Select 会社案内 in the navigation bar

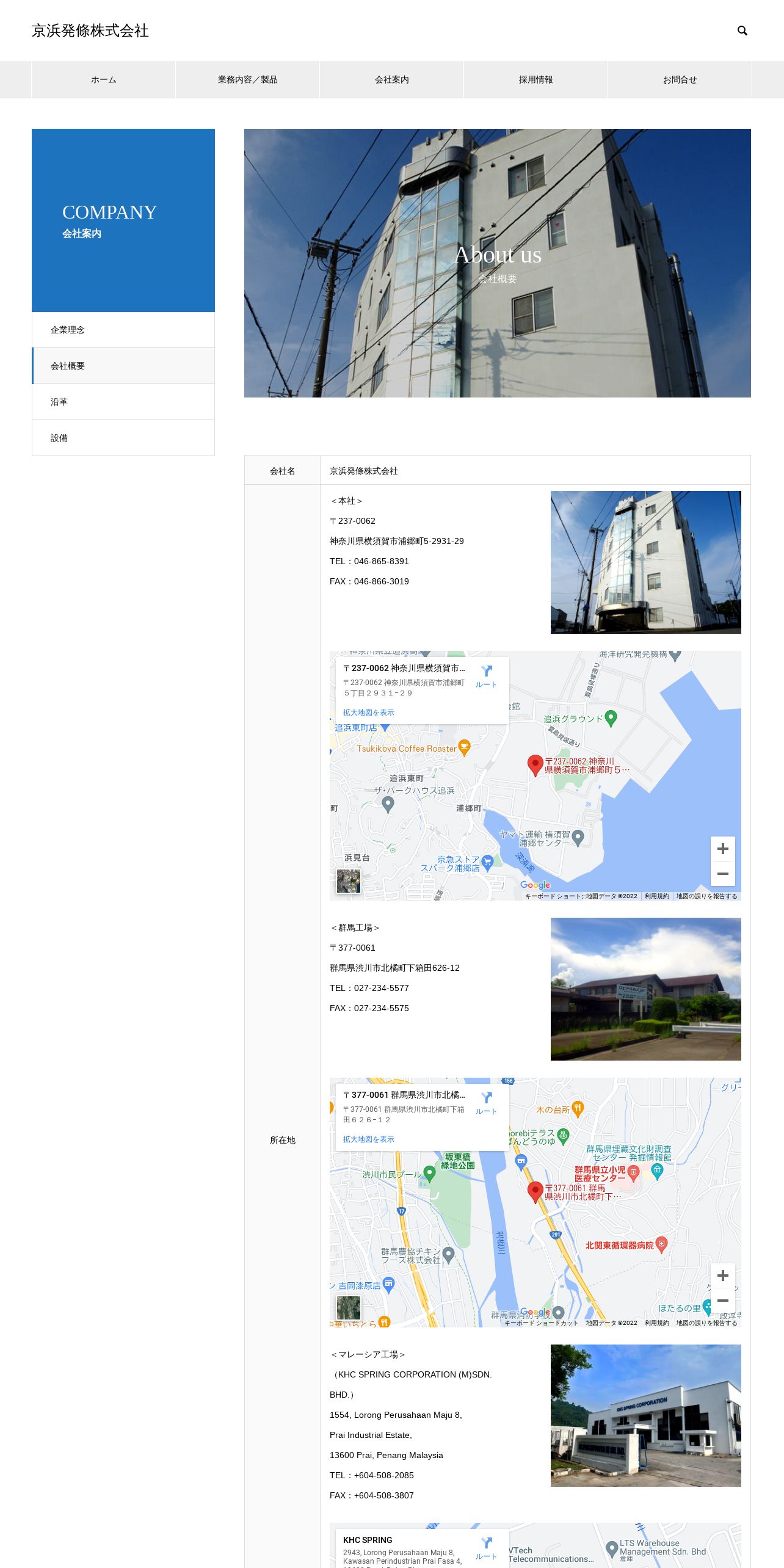tap(391, 79)
